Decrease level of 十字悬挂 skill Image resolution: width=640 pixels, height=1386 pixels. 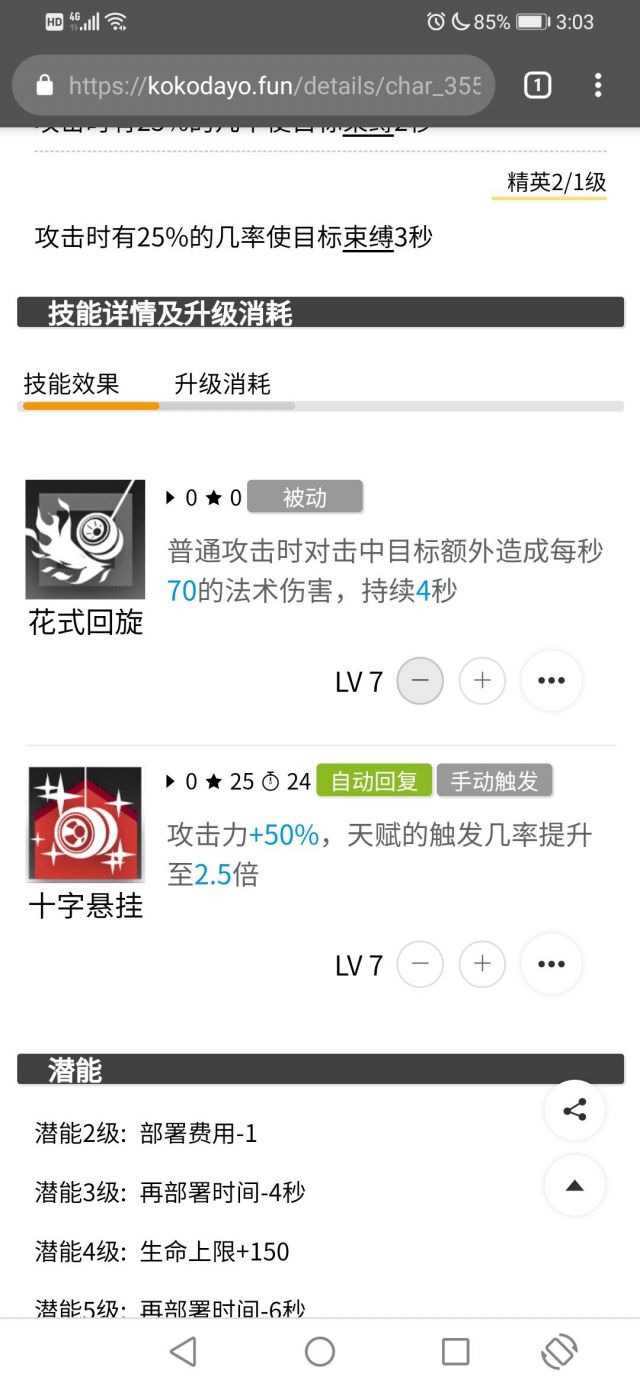pyautogui.click(x=420, y=964)
